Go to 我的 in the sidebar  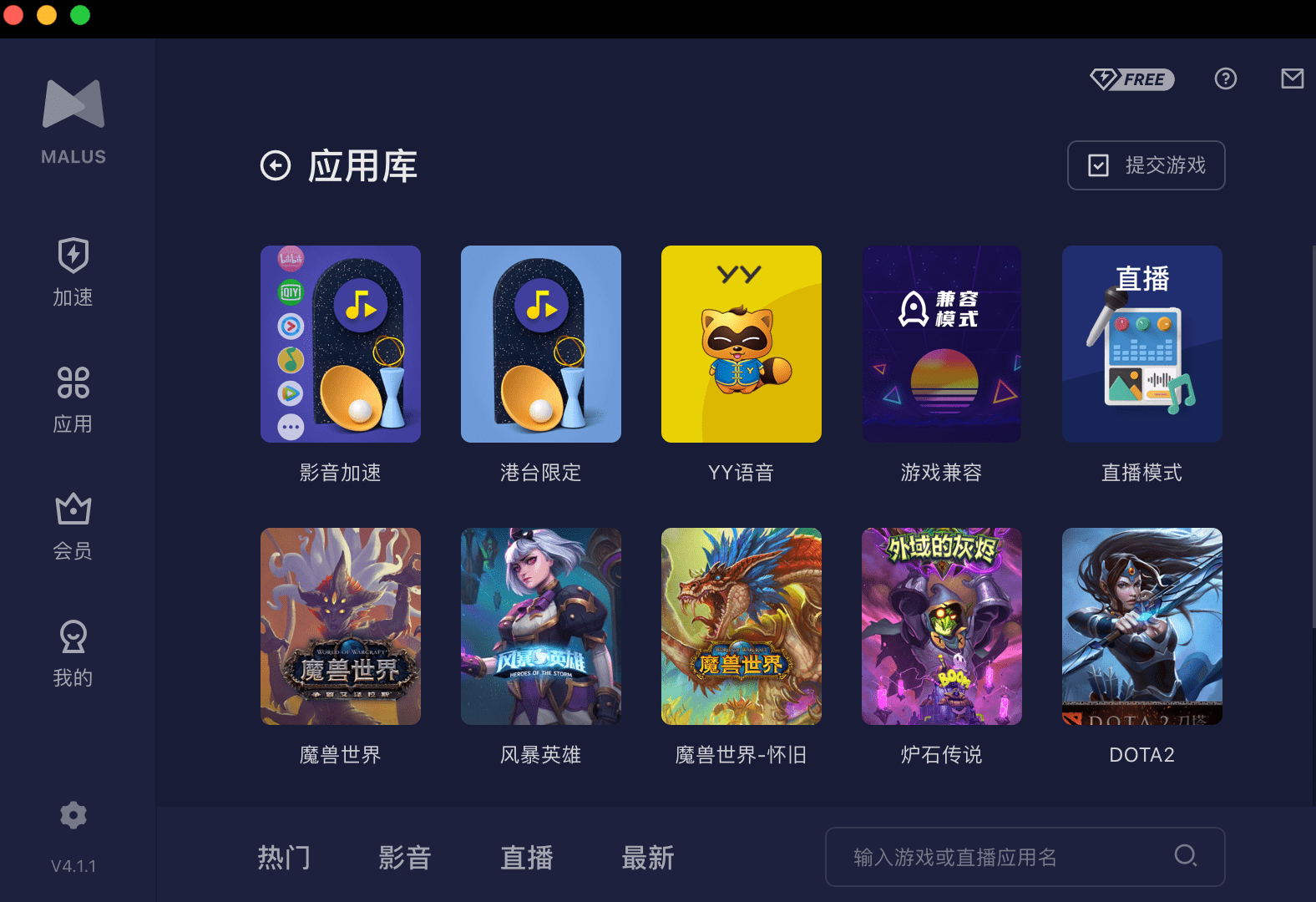coord(73,653)
